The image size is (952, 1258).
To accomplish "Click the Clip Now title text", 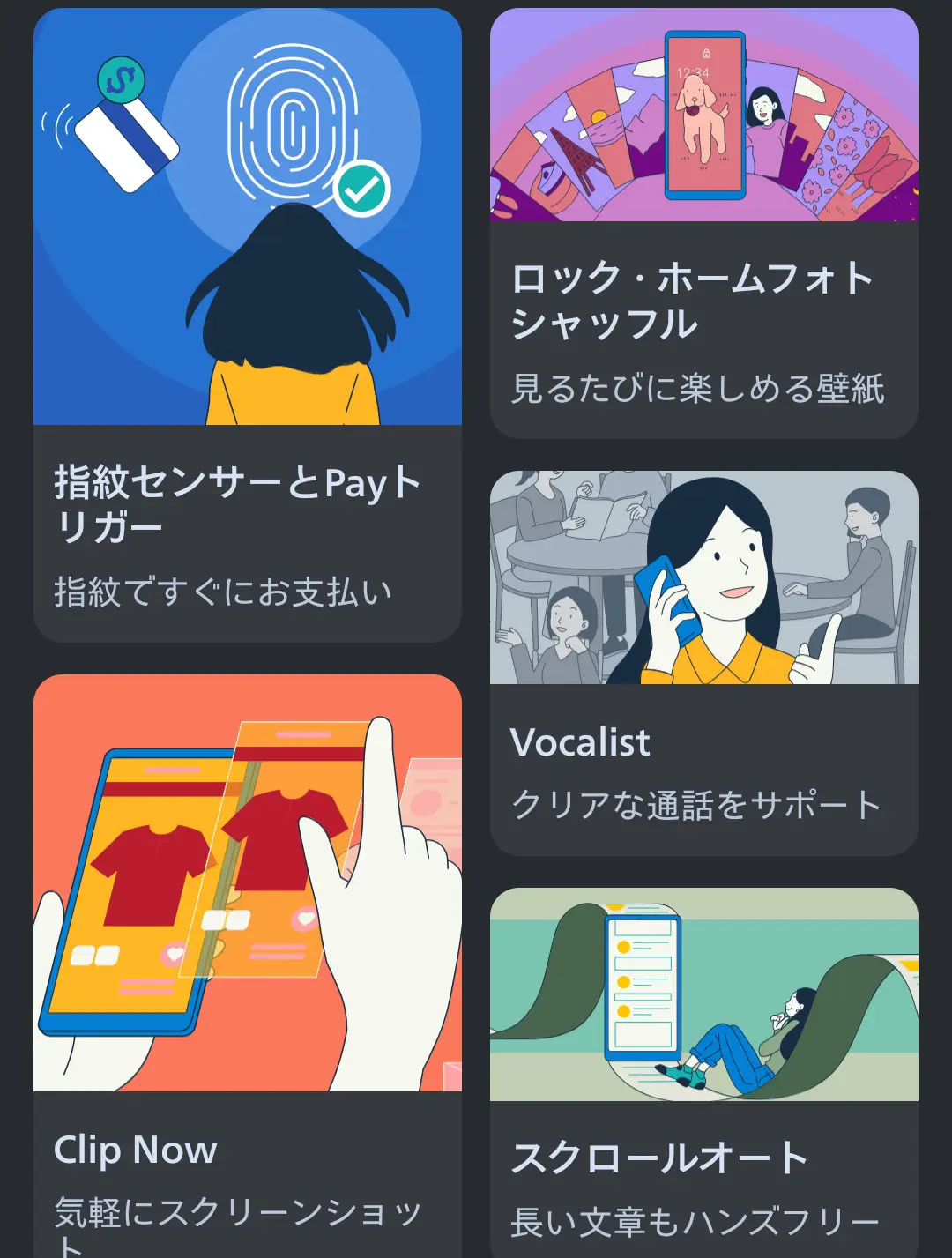I will tap(135, 1149).
